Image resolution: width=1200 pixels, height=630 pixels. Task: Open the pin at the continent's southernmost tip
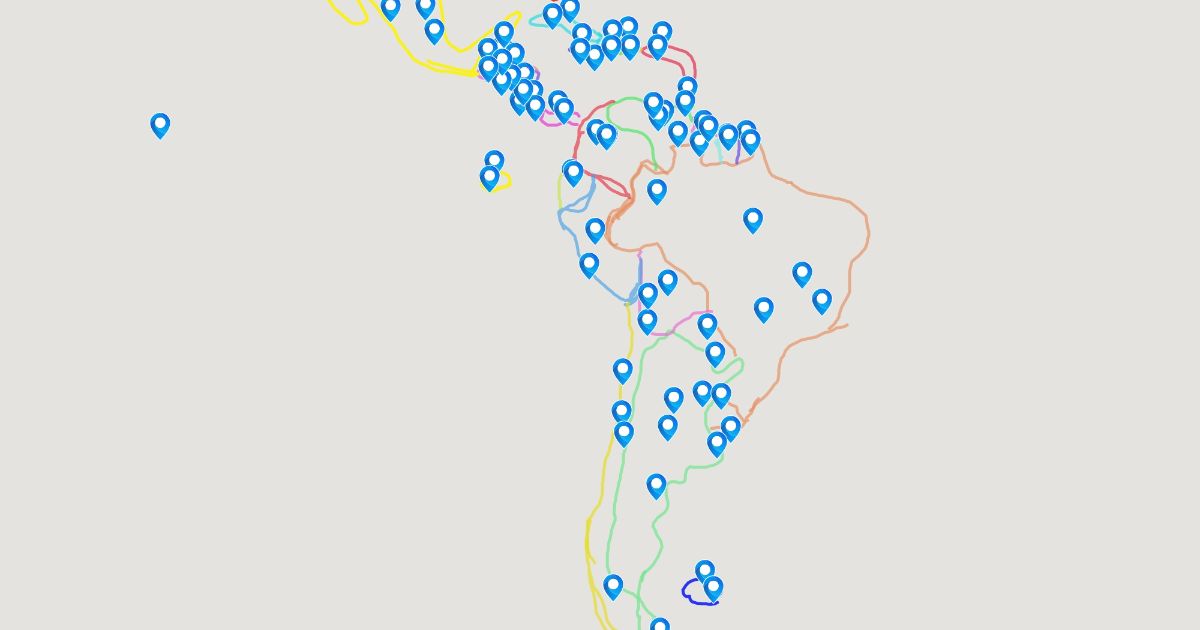click(660, 626)
